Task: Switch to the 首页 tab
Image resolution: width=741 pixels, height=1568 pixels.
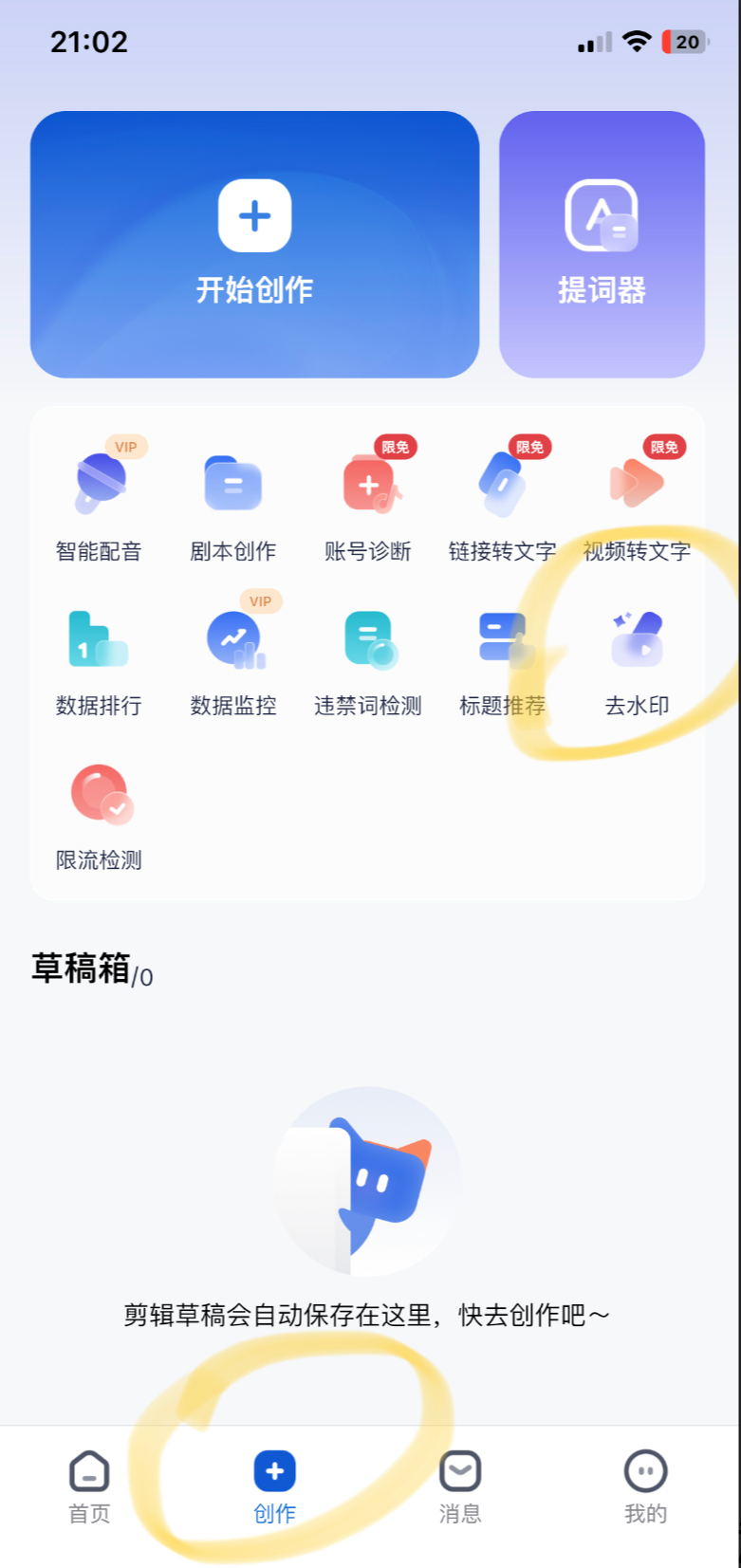Action: coord(89,1486)
